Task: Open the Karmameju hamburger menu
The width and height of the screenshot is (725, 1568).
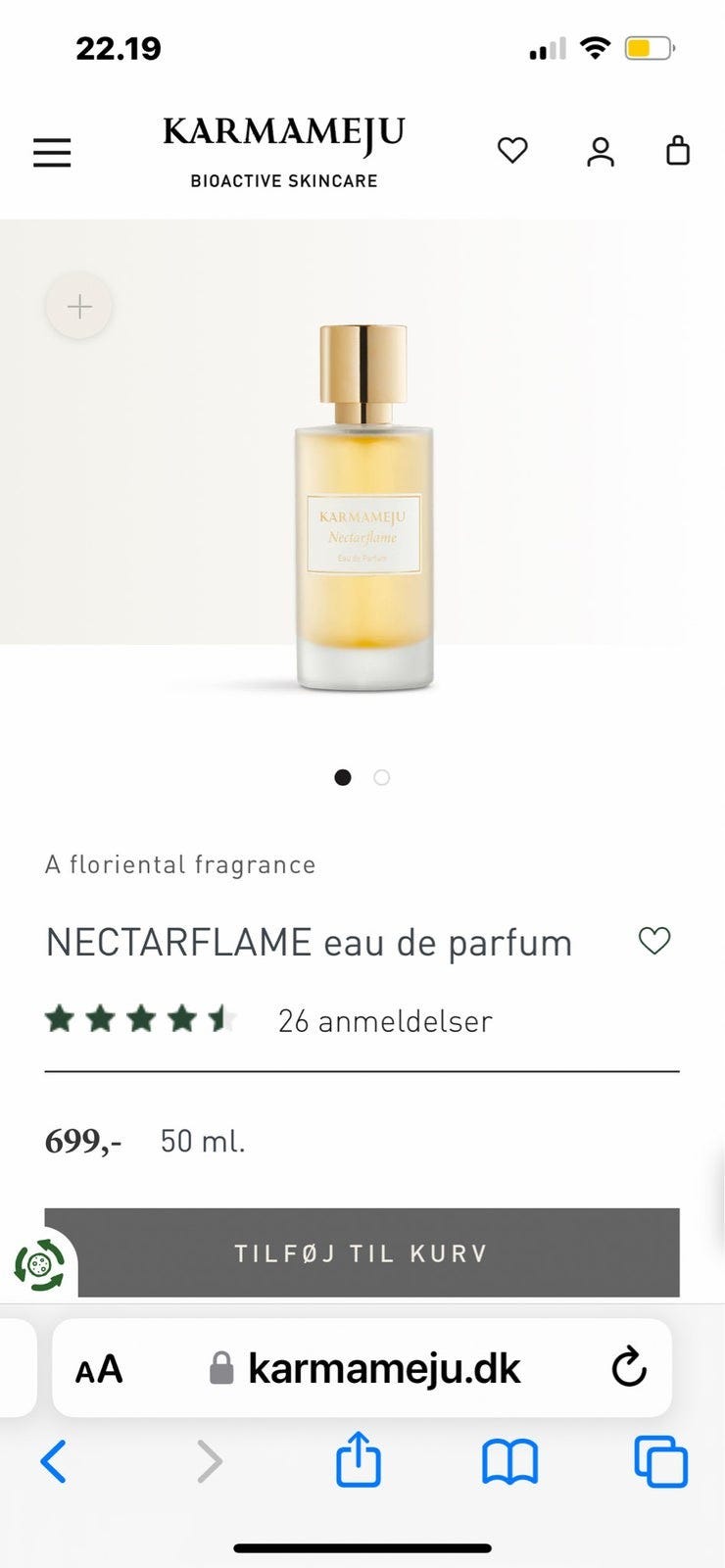Action: (x=51, y=152)
